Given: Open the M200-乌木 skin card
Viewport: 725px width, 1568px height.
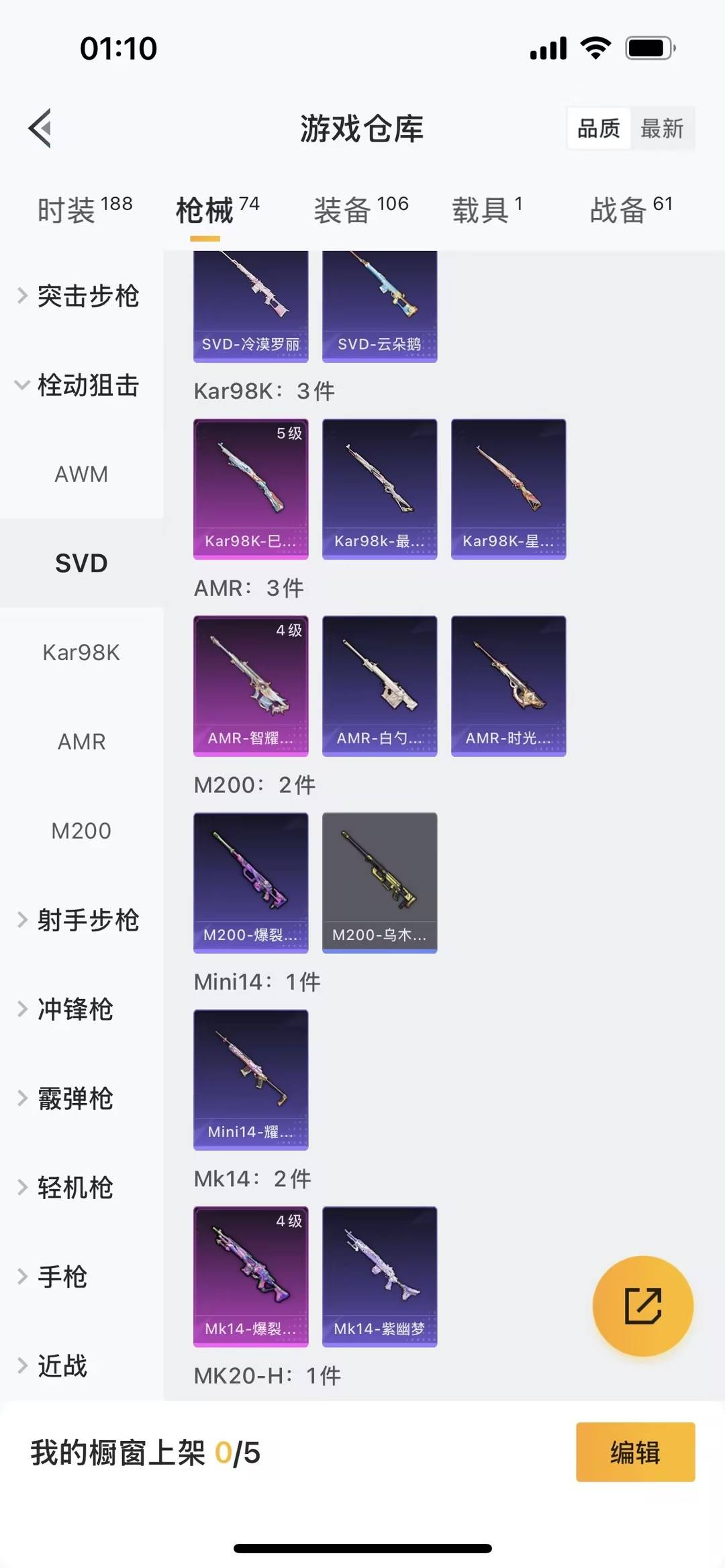Looking at the screenshot, I should [x=379, y=882].
